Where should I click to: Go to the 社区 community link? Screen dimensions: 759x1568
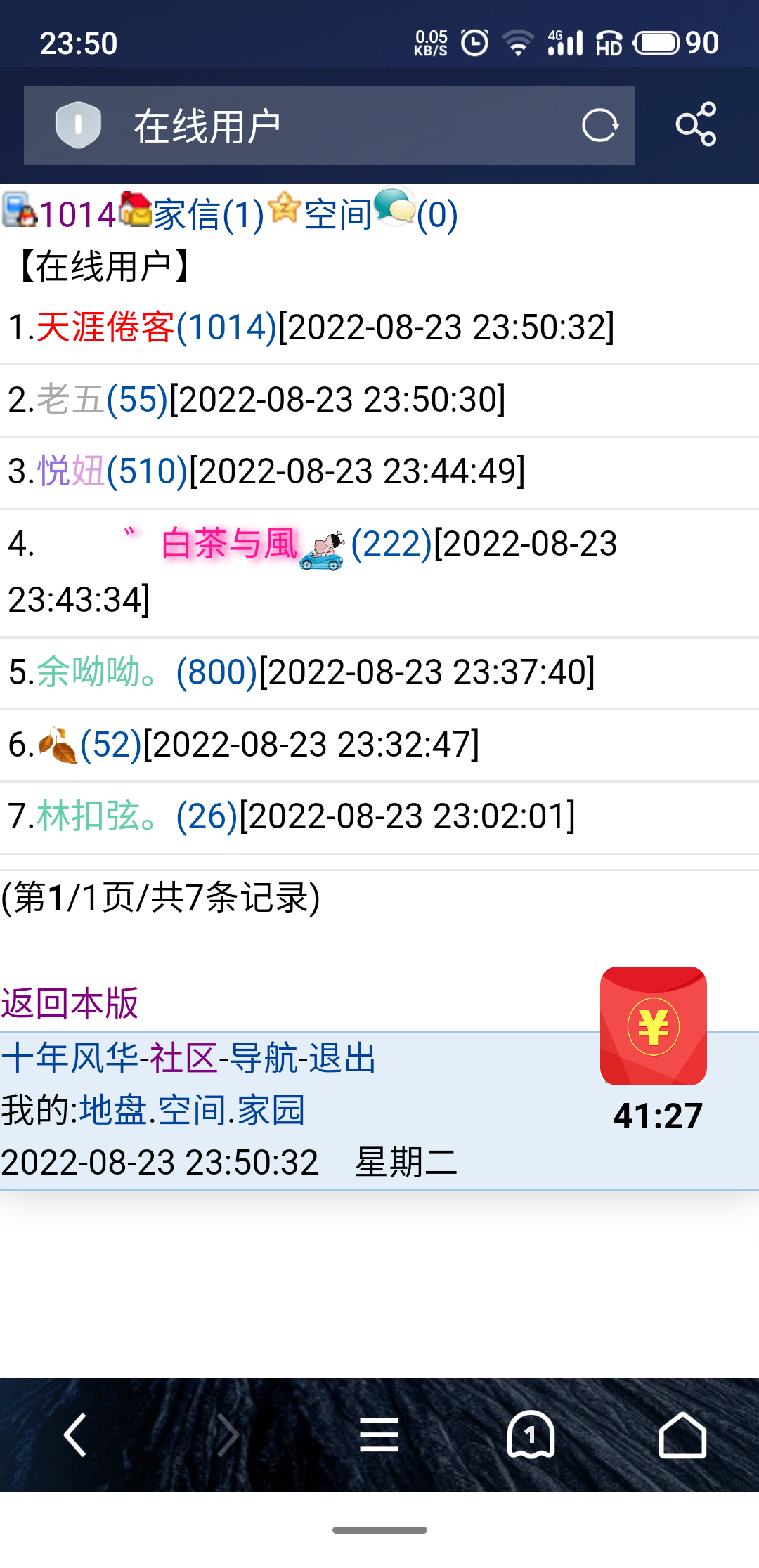(x=183, y=1058)
